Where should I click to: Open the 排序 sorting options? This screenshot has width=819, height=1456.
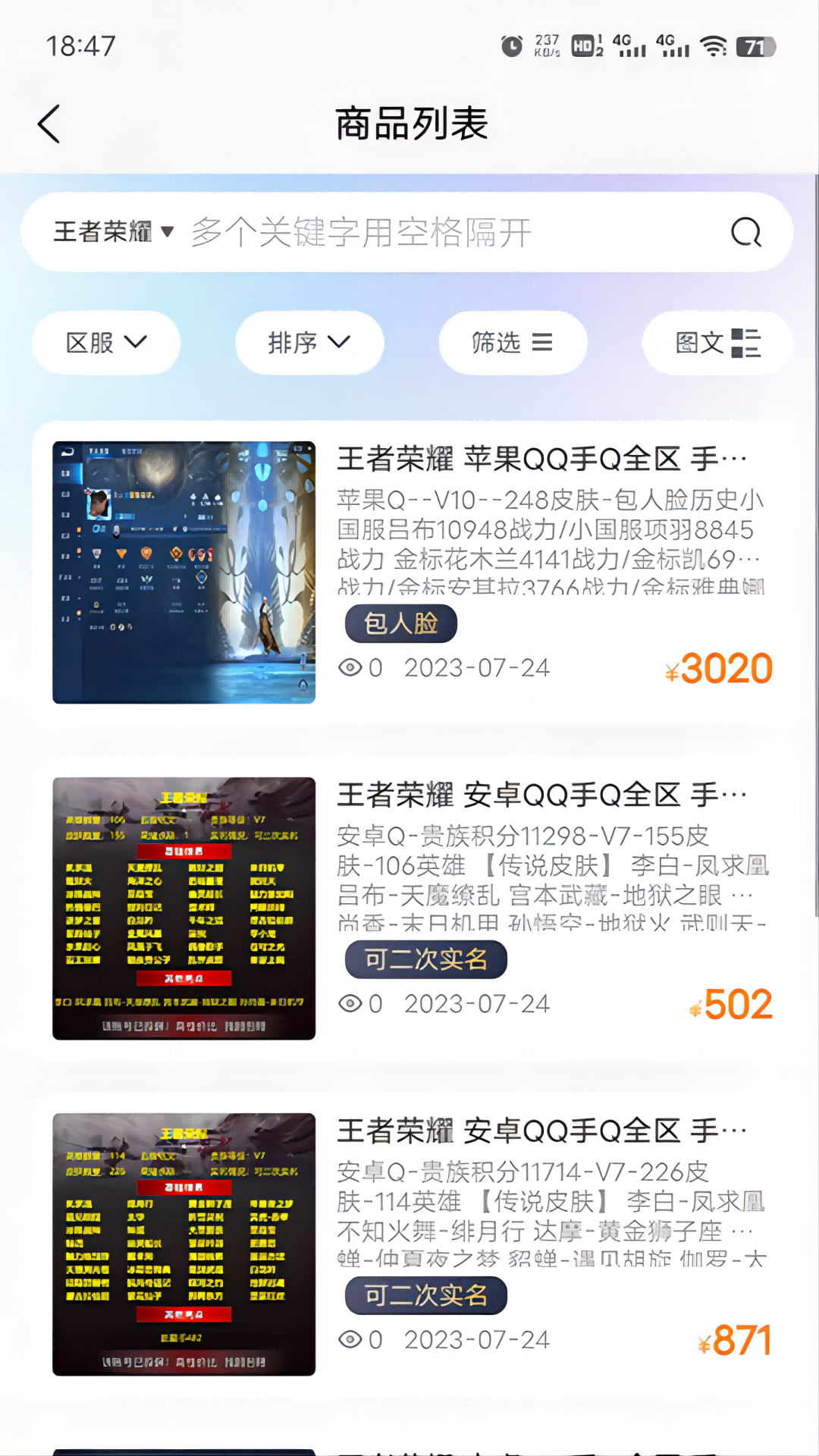pyautogui.click(x=309, y=343)
